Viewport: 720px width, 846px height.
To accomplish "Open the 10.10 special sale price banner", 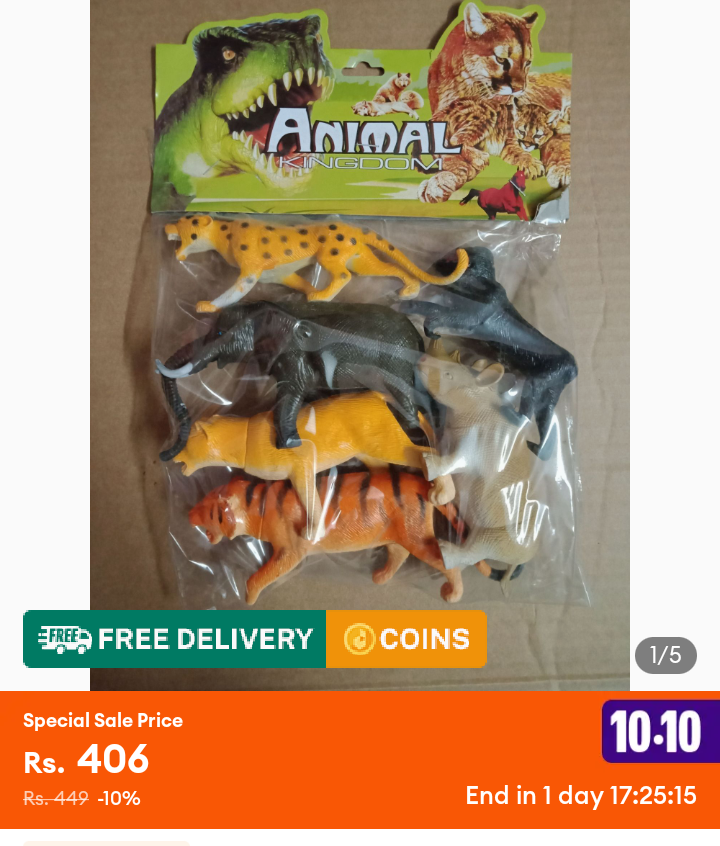I will tap(360, 760).
